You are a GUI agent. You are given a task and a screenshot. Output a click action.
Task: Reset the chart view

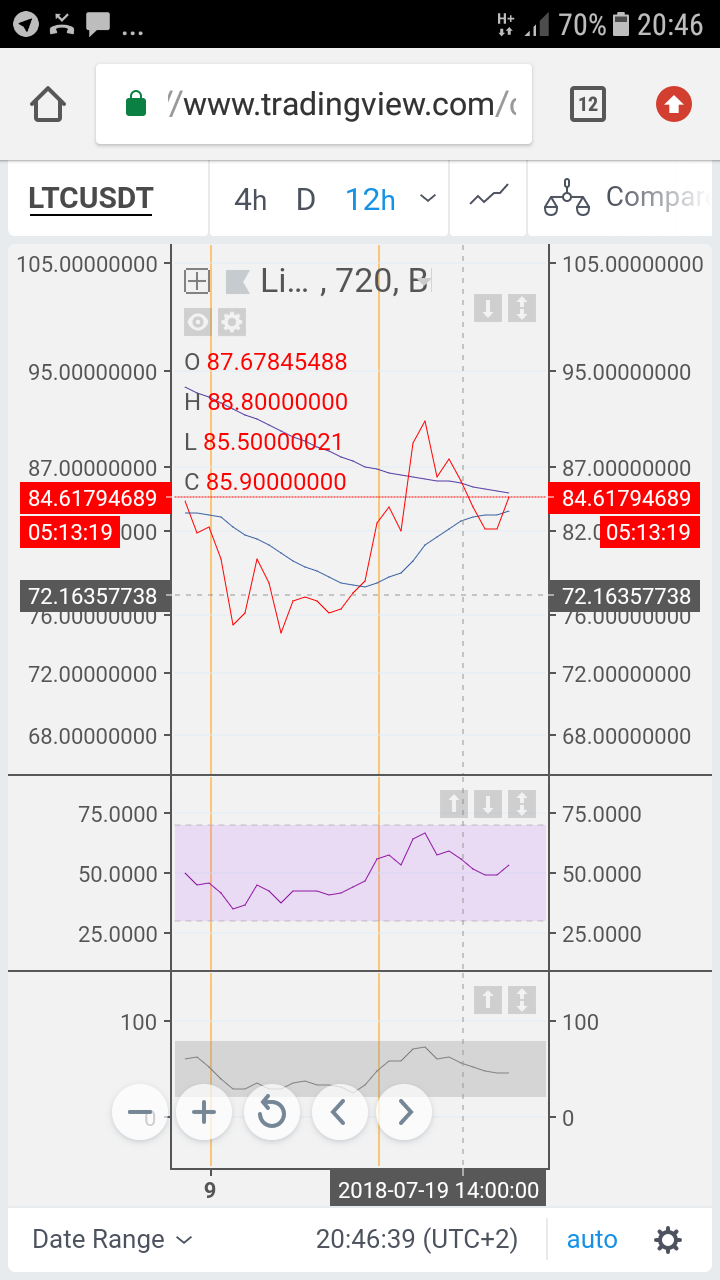tap(271, 1112)
